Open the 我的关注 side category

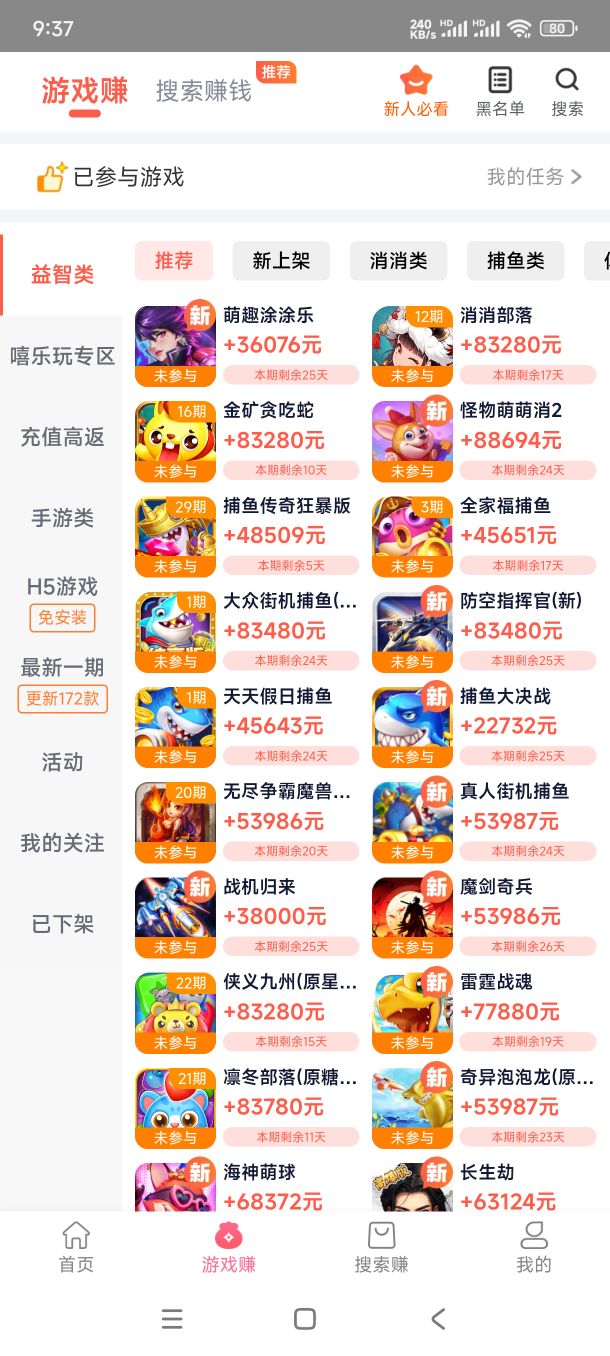tap(62, 843)
